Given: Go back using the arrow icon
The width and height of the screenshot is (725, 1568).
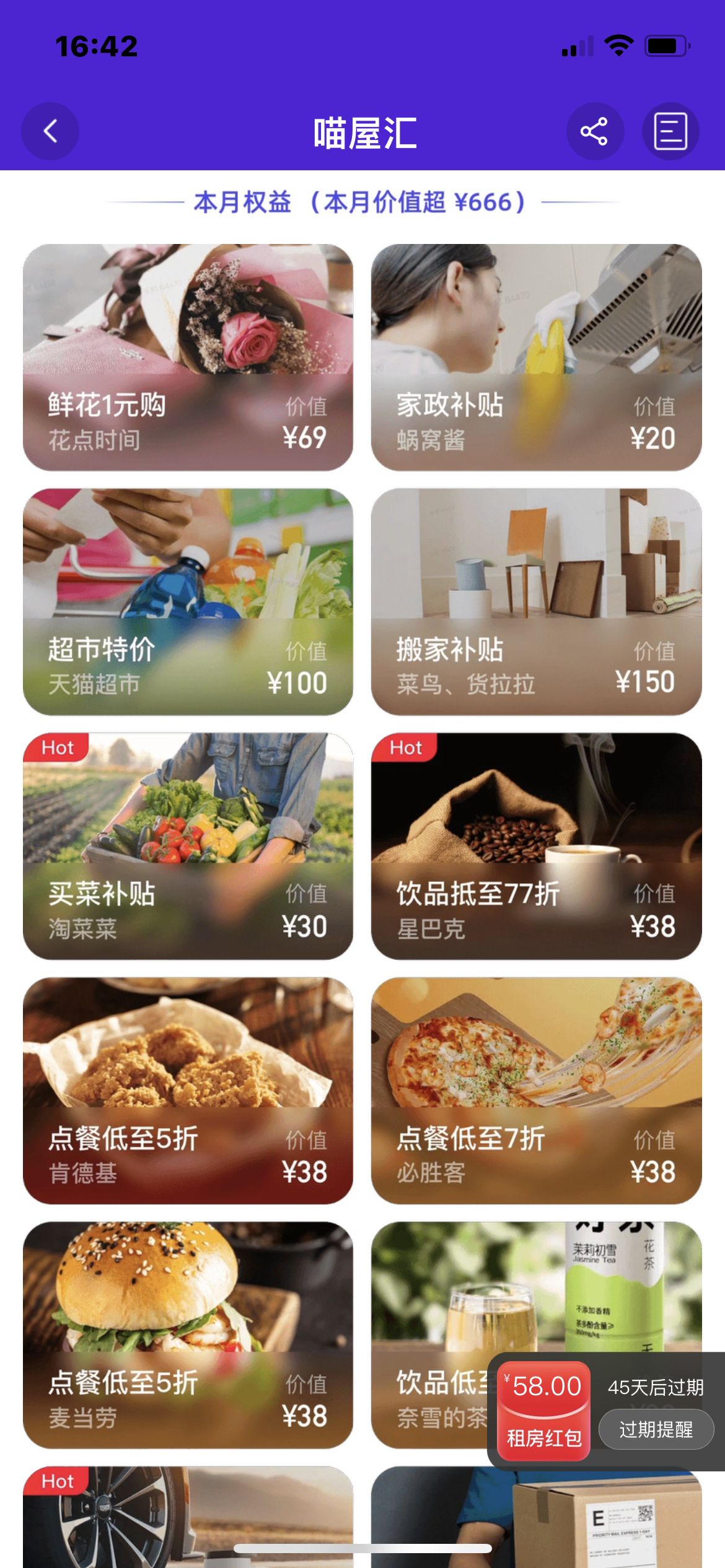Looking at the screenshot, I should (x=50, y=131).
